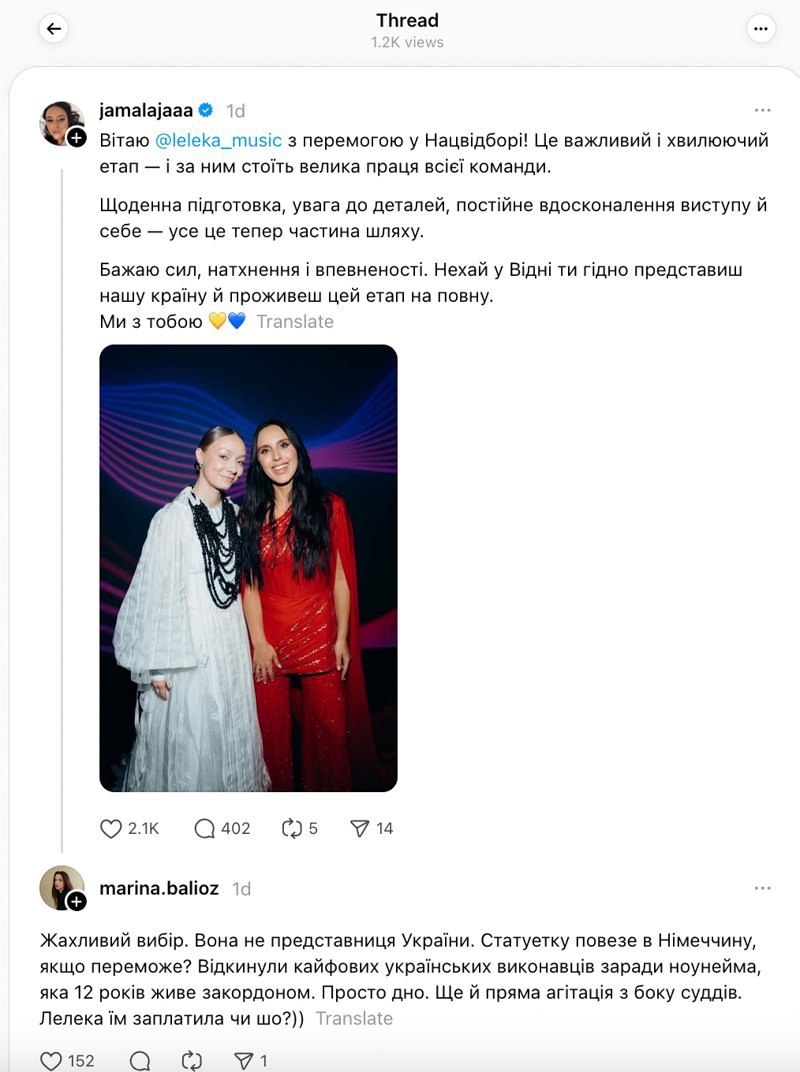This screenshot has width=800, height=1072.
Task: Open more options on jamalajaaa's post
Action: [x=763, y=110]
